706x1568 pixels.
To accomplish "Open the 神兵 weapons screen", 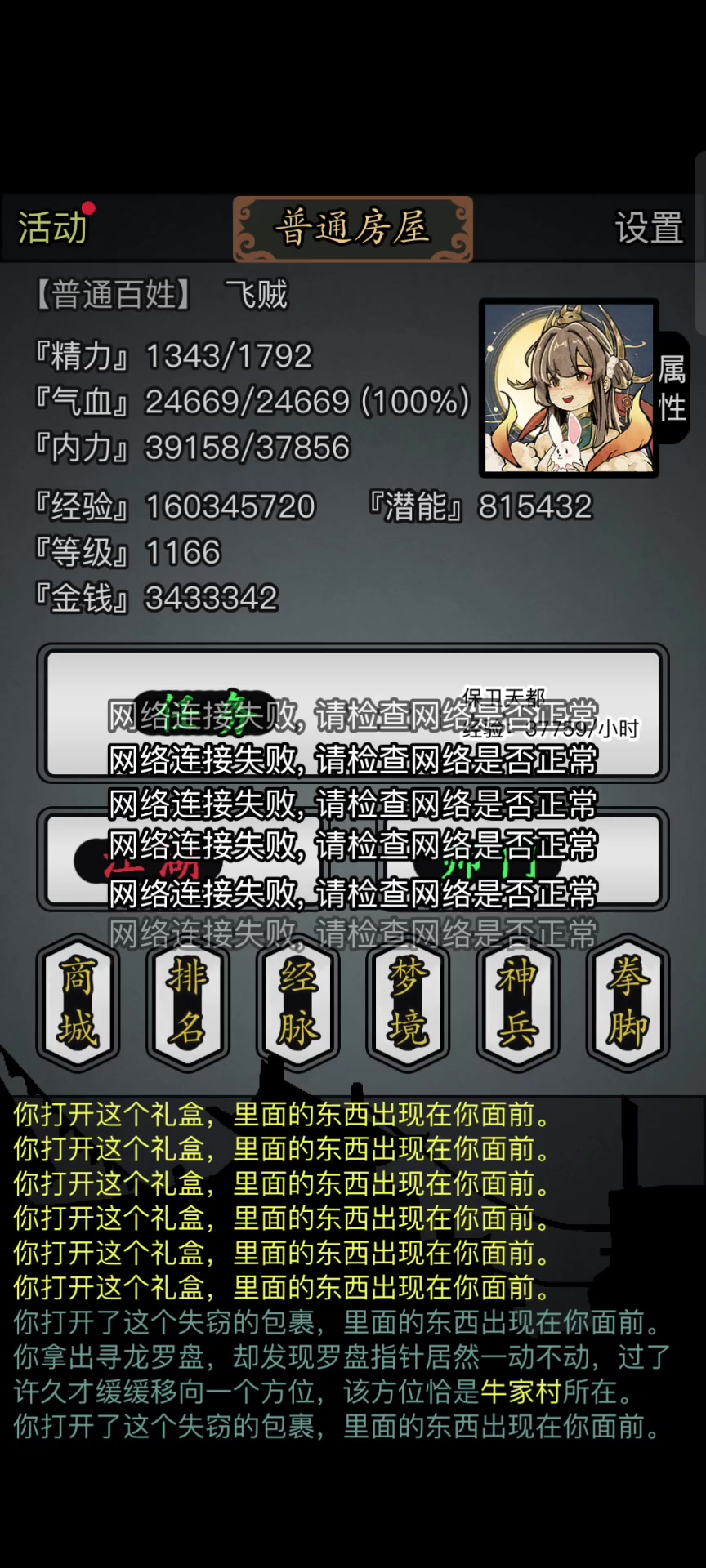I will pyautogui.click(x=518, y=1002).
